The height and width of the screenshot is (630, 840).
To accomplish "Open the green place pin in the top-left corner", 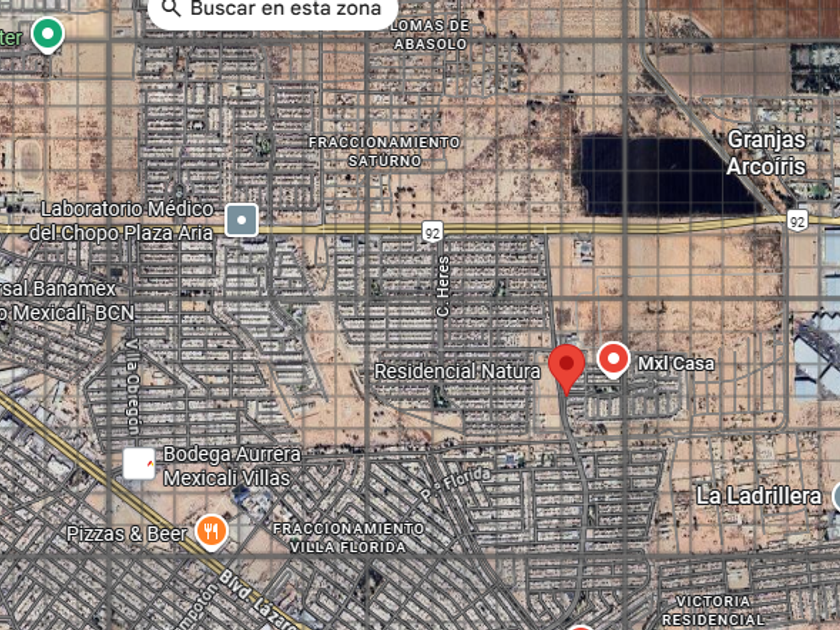I will [x=47, y=35].
